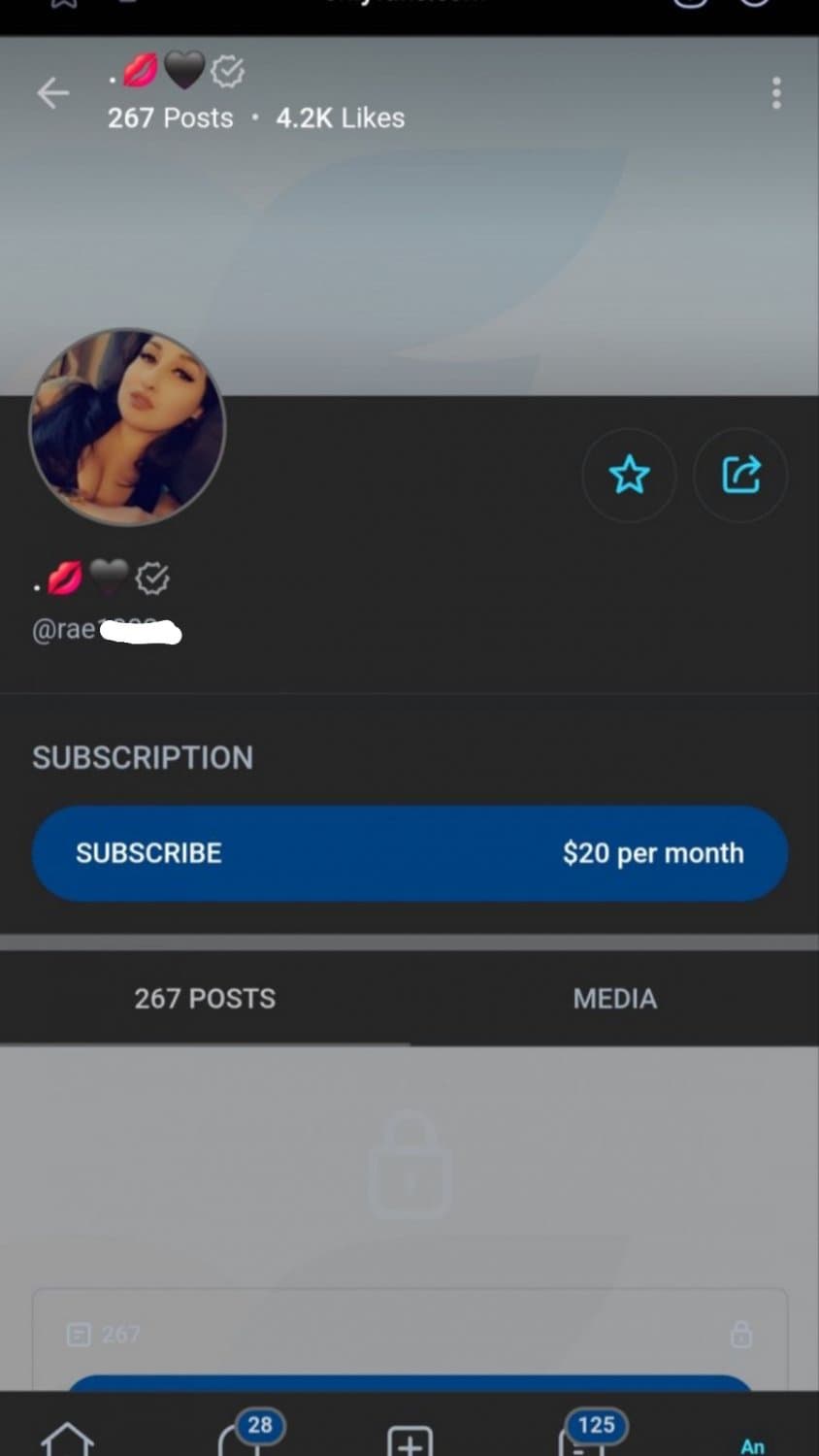Image resolution: width=819 pixels, height=1456 pixels.
Task: Add this profile to favorites with the star
Action: coord(629,475)
